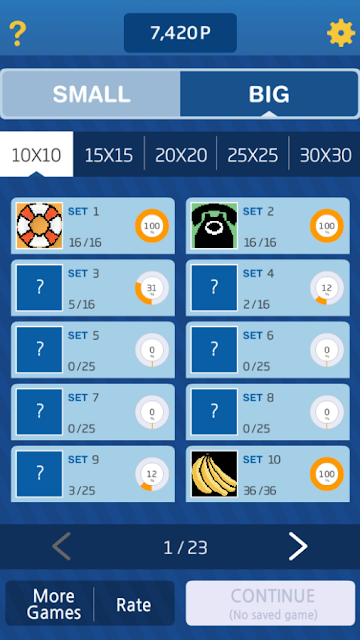The width and height of the screenshot is (360, 640).
Task: Open Set 5 puzzle set
Action: (x=93, y=350)
